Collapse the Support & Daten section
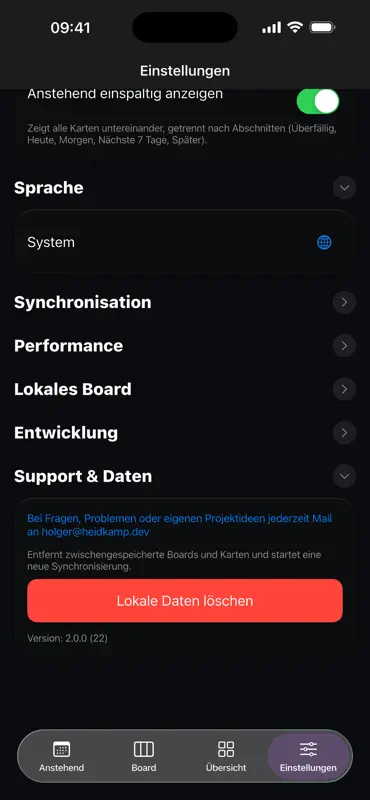The image size is (370, 800). 344,476
